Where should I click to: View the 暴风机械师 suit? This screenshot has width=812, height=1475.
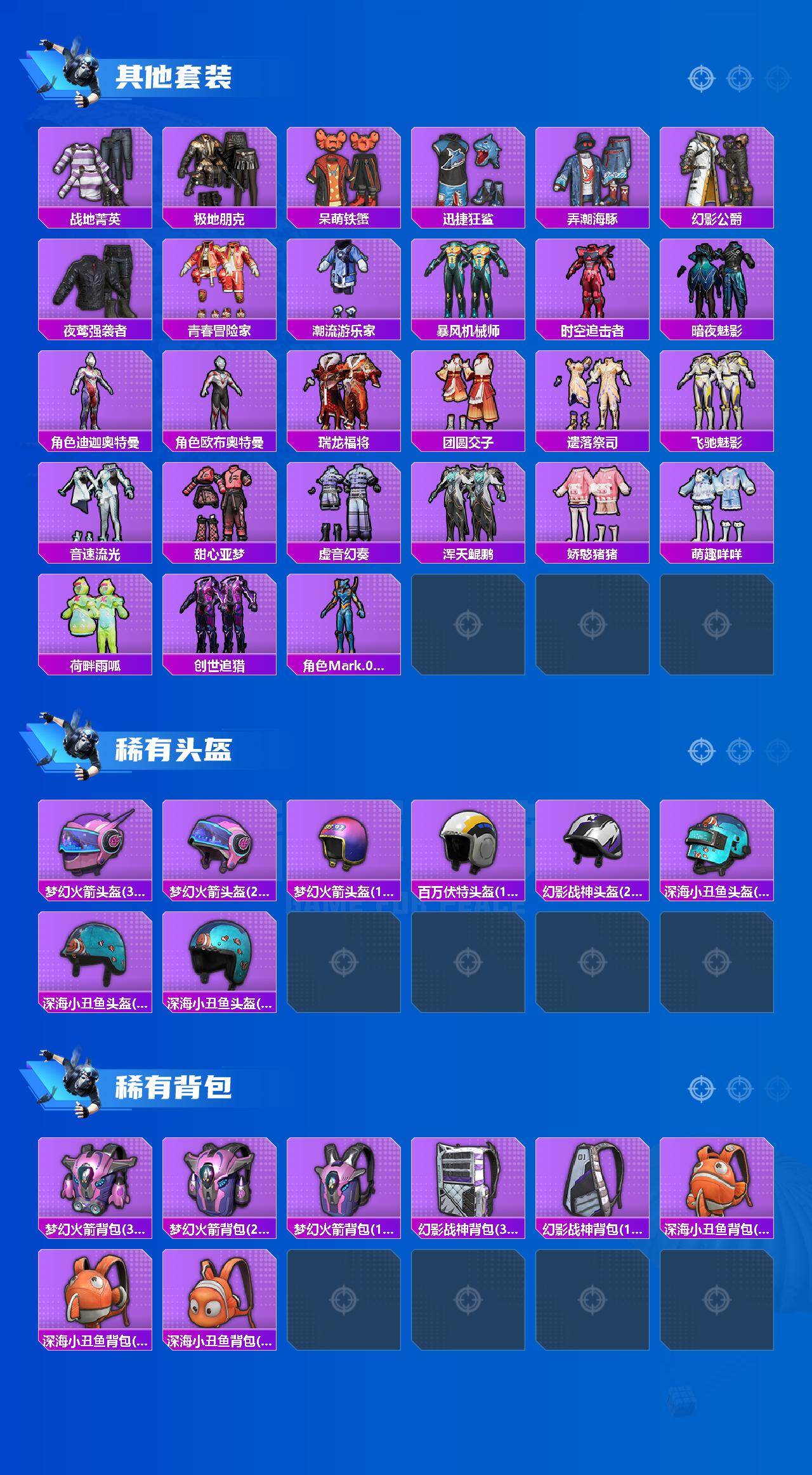tap(469, 286)
